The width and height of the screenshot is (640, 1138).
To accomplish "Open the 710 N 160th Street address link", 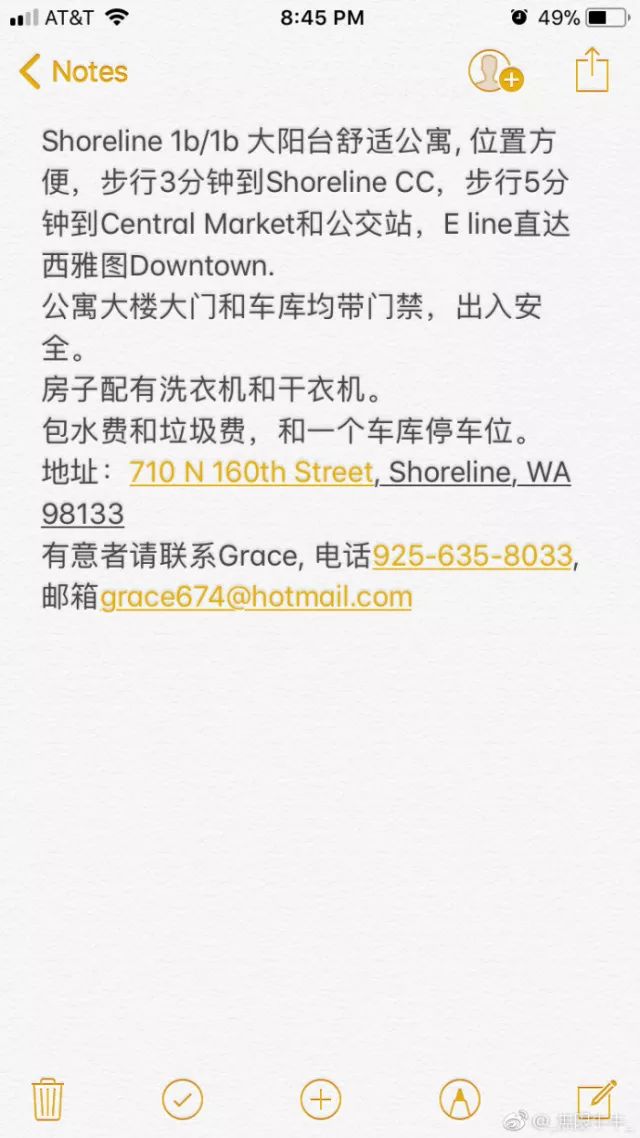I will coord(251,472).
